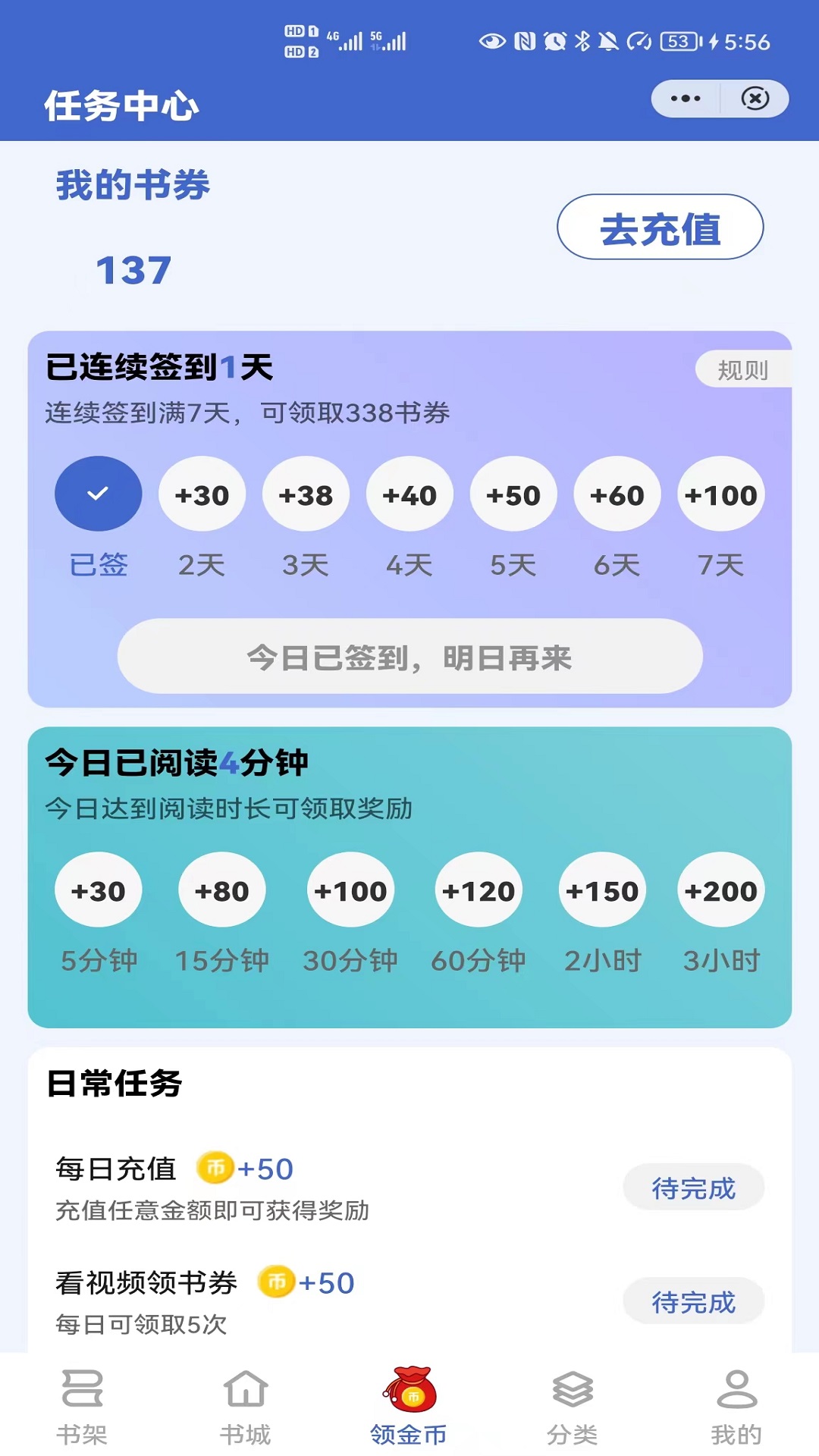Tap 今日已签到，明日再来 button
The height and width of the screenshot is (1456, 819).
pyautogui.click(x=409, y=657)
